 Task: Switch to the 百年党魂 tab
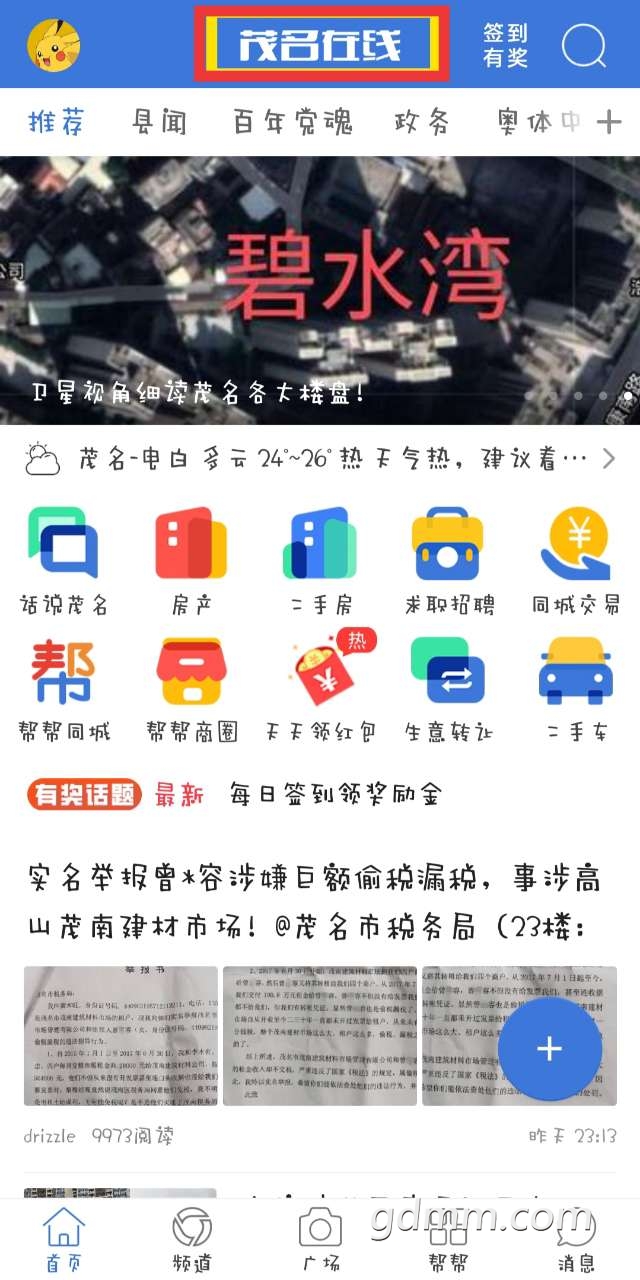coord(293,123)
